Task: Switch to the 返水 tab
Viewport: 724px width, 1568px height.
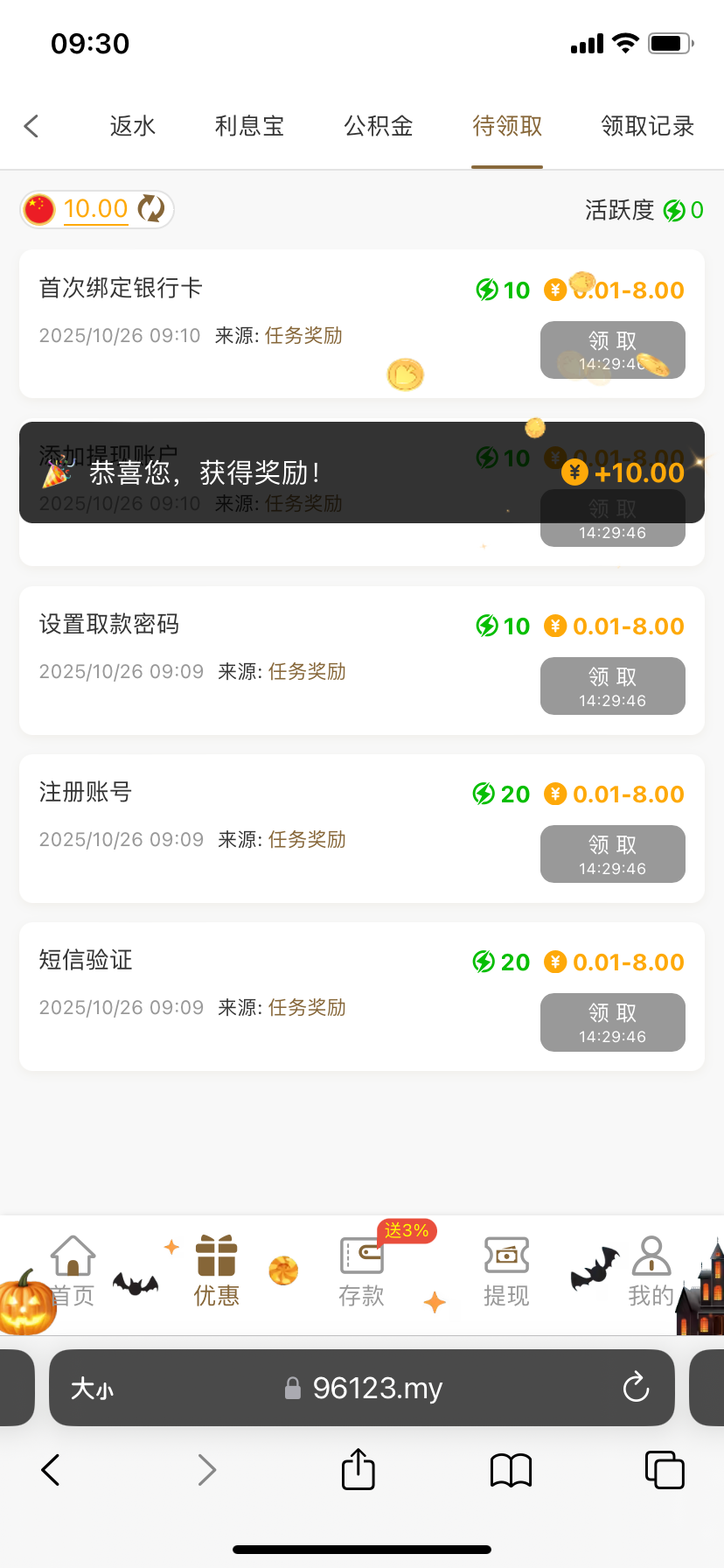Action: tap(133, 126)
